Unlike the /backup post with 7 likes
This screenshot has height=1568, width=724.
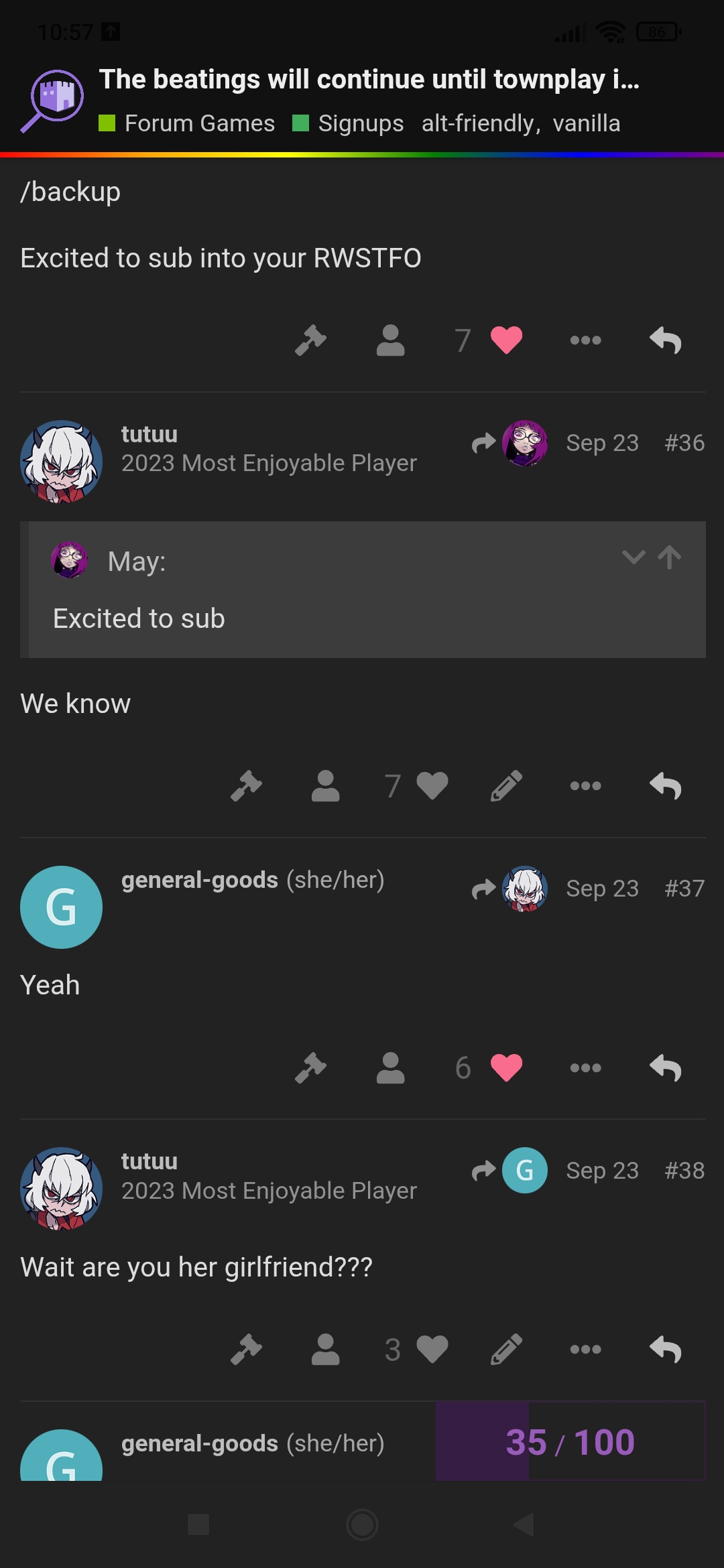pyautogui.click(x=506, y=340)
